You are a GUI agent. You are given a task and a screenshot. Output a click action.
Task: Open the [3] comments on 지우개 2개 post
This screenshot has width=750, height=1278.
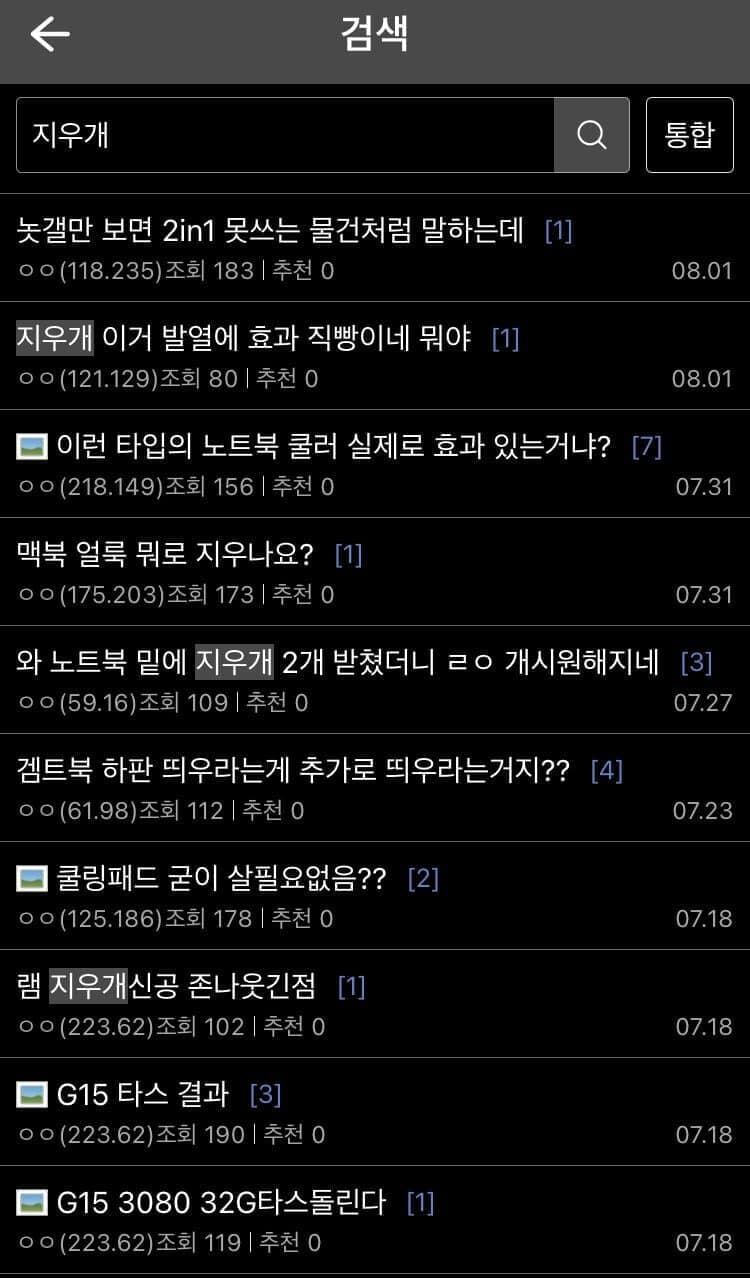click(x=698, y=662)
